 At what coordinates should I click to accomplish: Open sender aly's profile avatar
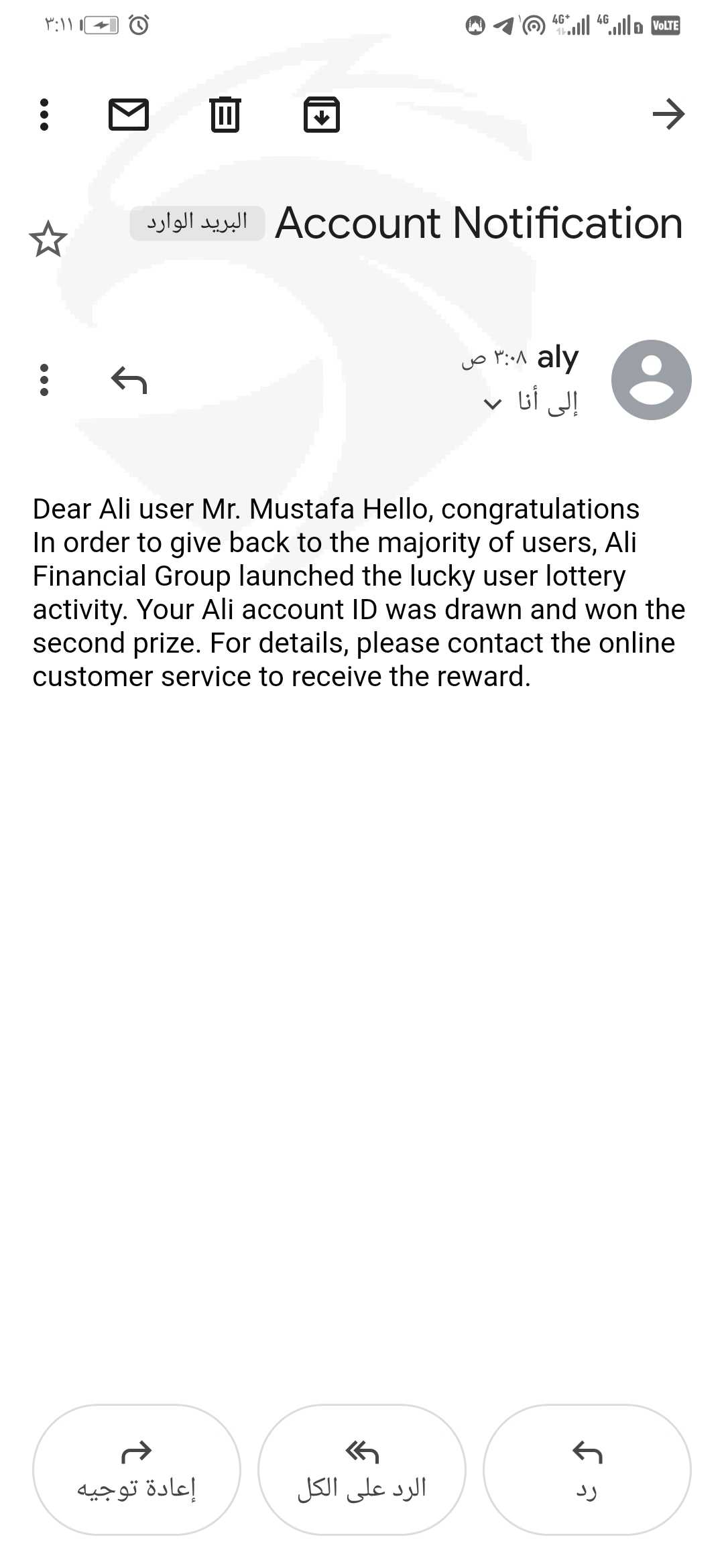[x=651, y=380]
